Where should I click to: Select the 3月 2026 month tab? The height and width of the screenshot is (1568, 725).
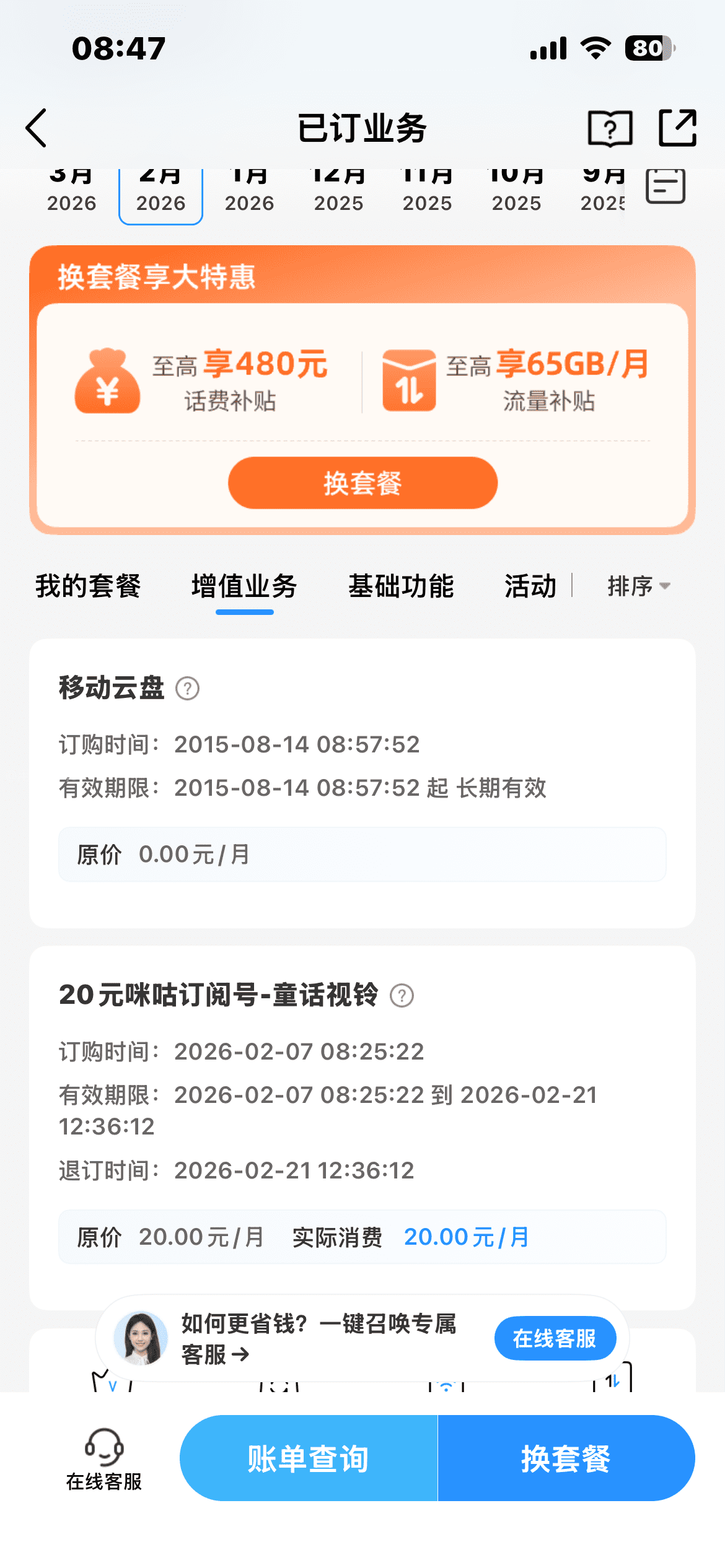72,192
